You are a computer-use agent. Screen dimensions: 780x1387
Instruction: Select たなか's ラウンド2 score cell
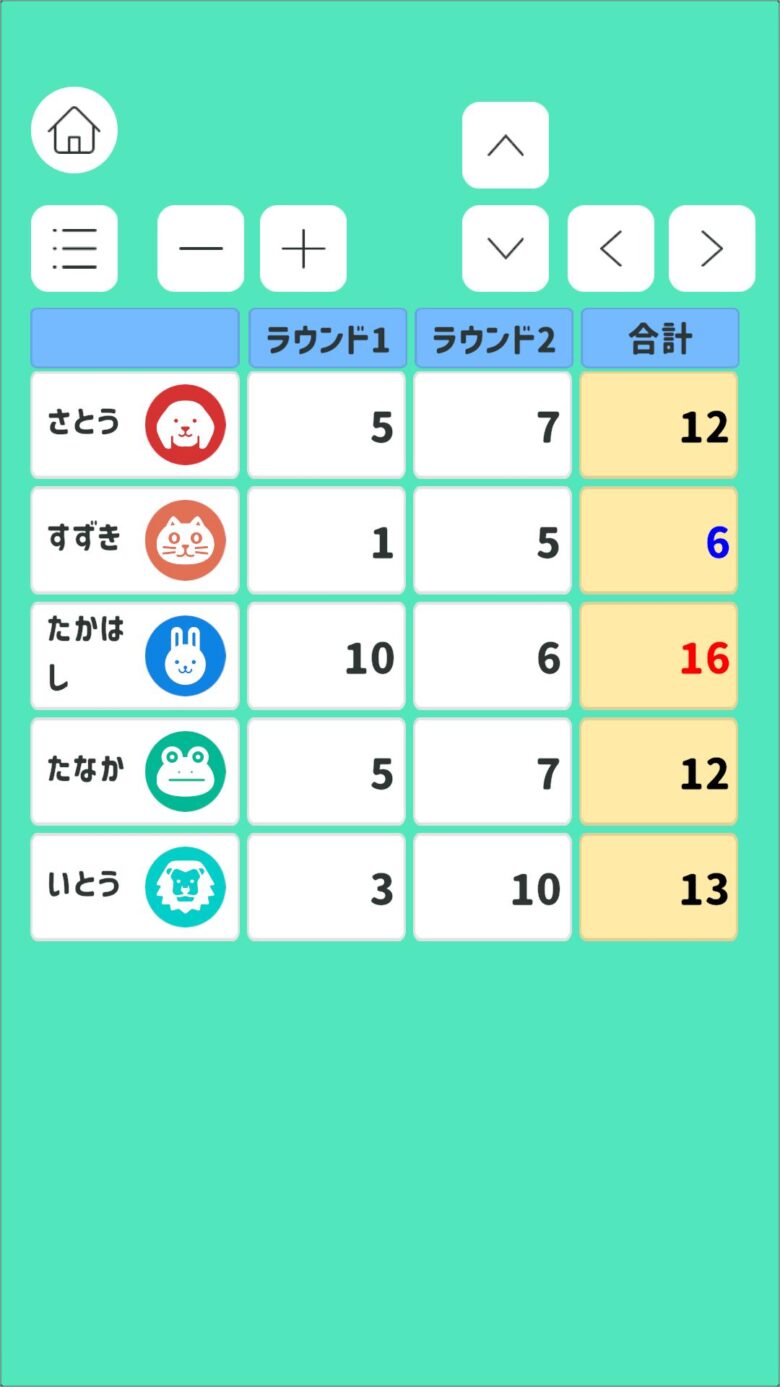(493, 772)
